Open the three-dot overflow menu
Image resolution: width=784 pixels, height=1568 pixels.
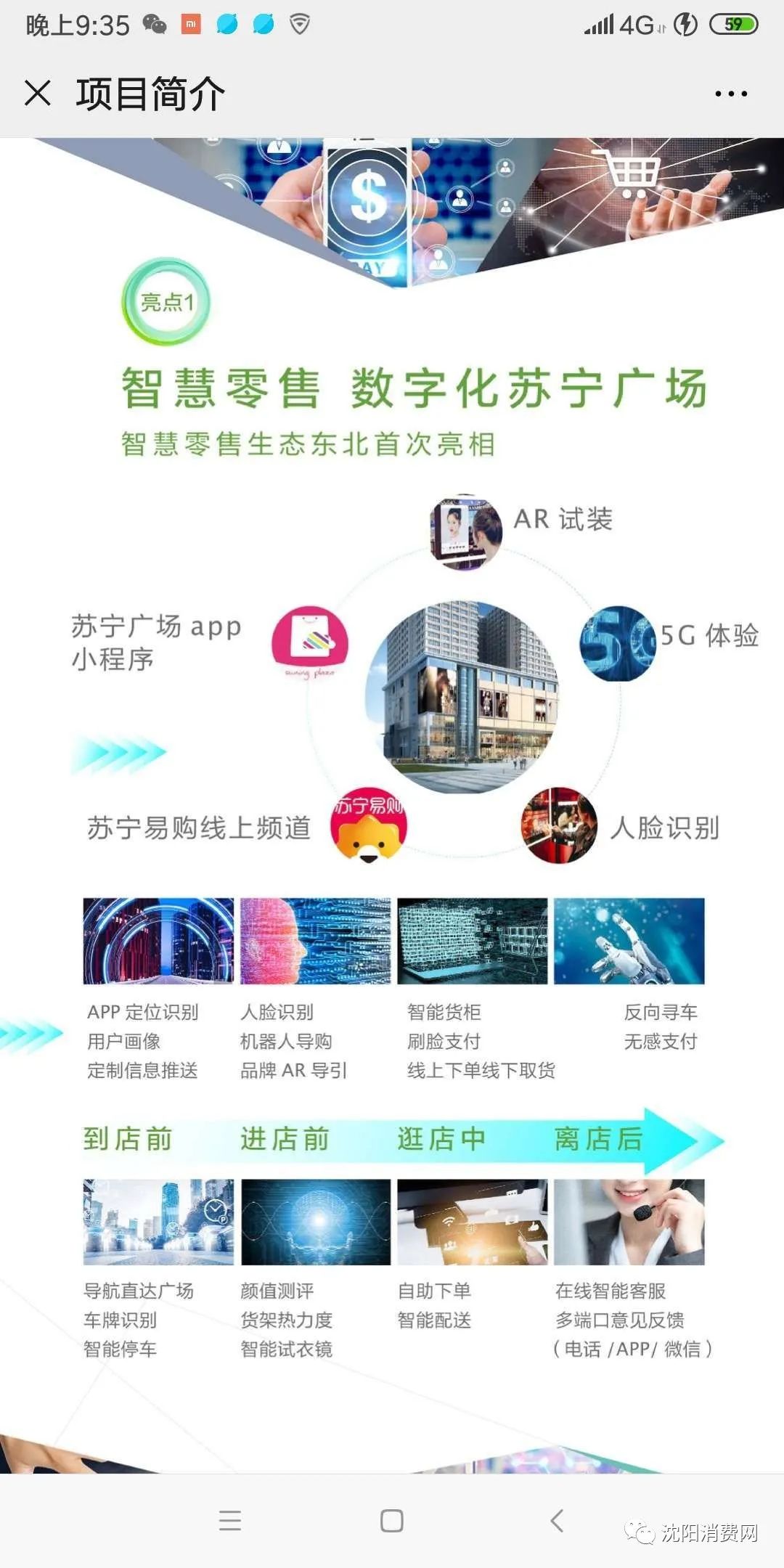coord(730,94)
